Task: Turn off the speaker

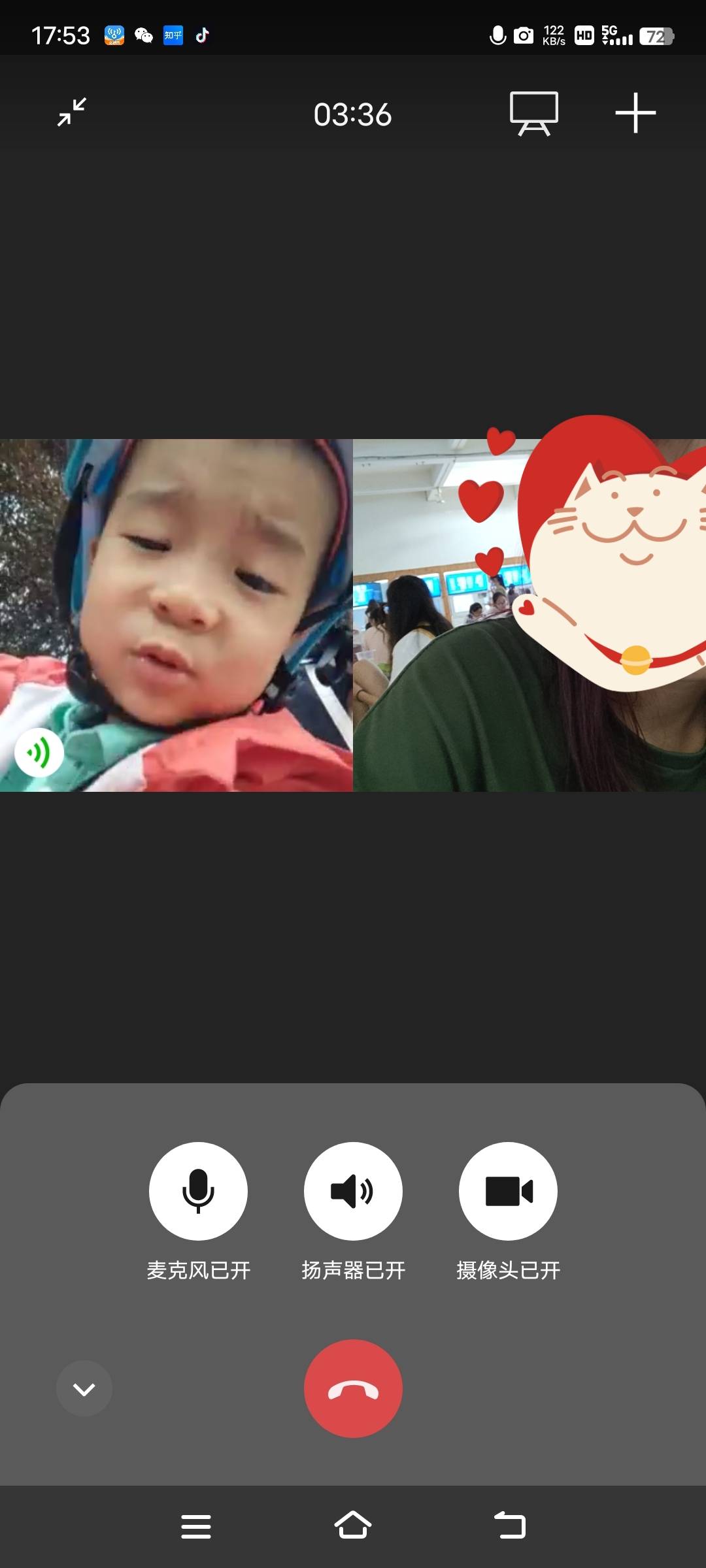Action: pyautogui.click(x=353, y=1191)
